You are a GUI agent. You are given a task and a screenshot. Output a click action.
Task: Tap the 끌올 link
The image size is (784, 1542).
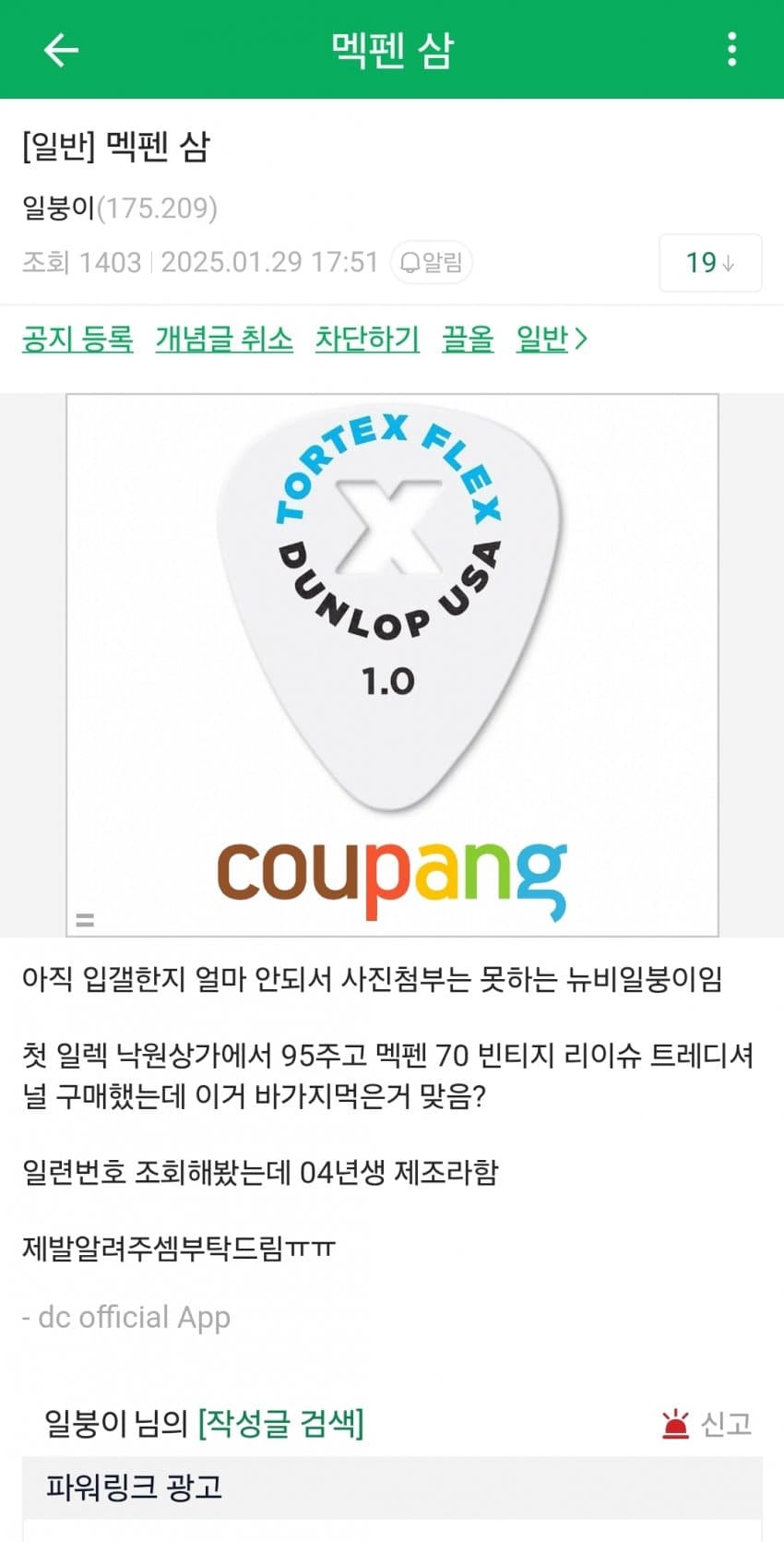468,340
